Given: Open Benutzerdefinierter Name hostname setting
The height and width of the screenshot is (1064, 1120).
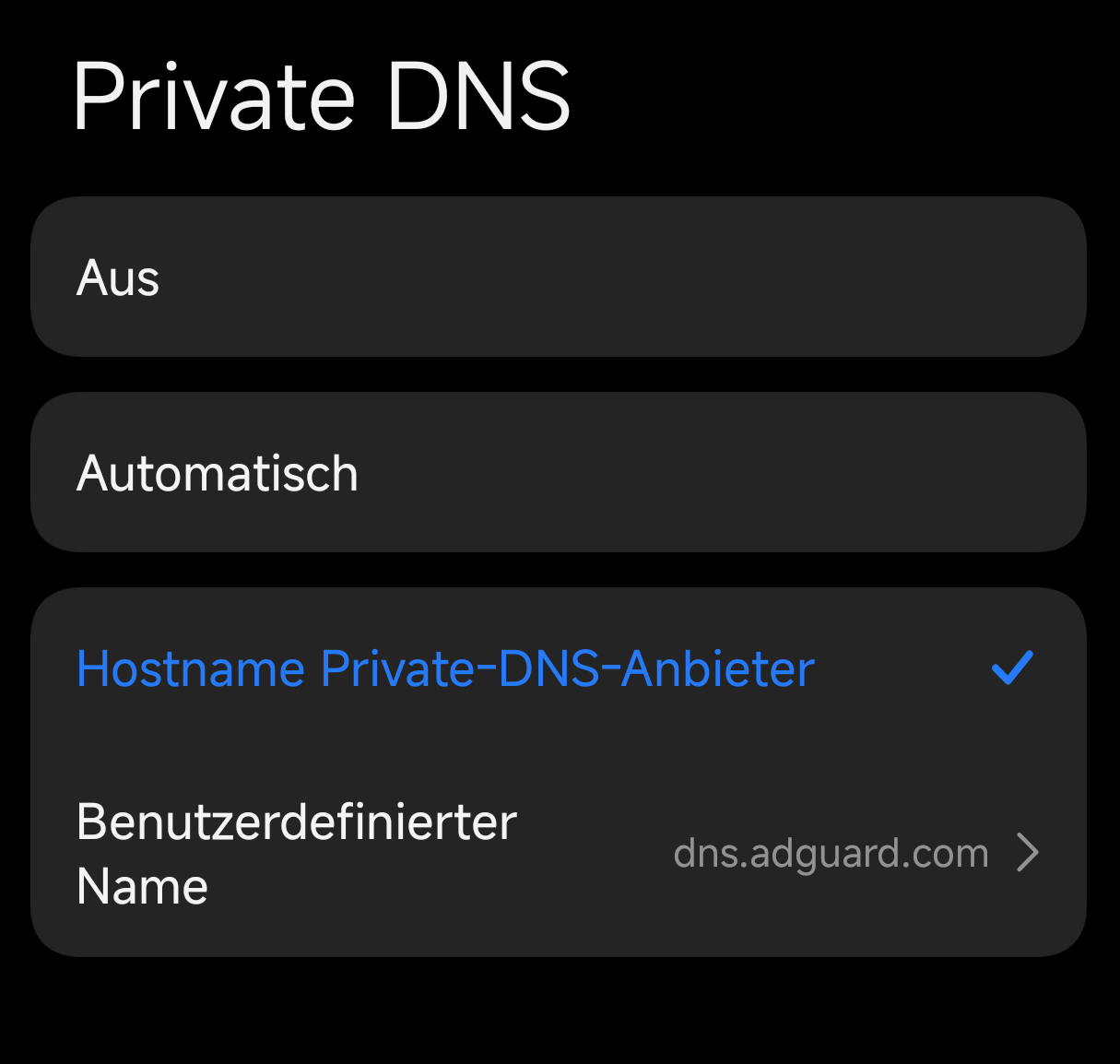Looking at the screenshot, I should (558, 854).
